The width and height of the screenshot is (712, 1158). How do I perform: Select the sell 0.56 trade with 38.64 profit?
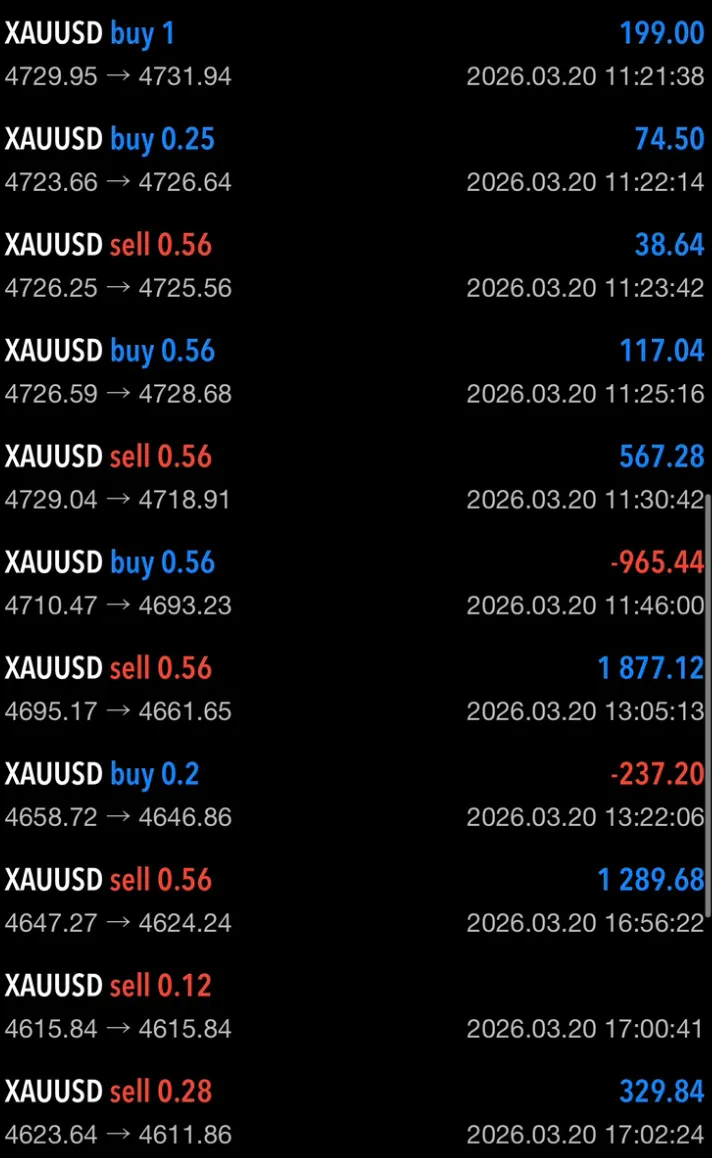tap(355, 266)
